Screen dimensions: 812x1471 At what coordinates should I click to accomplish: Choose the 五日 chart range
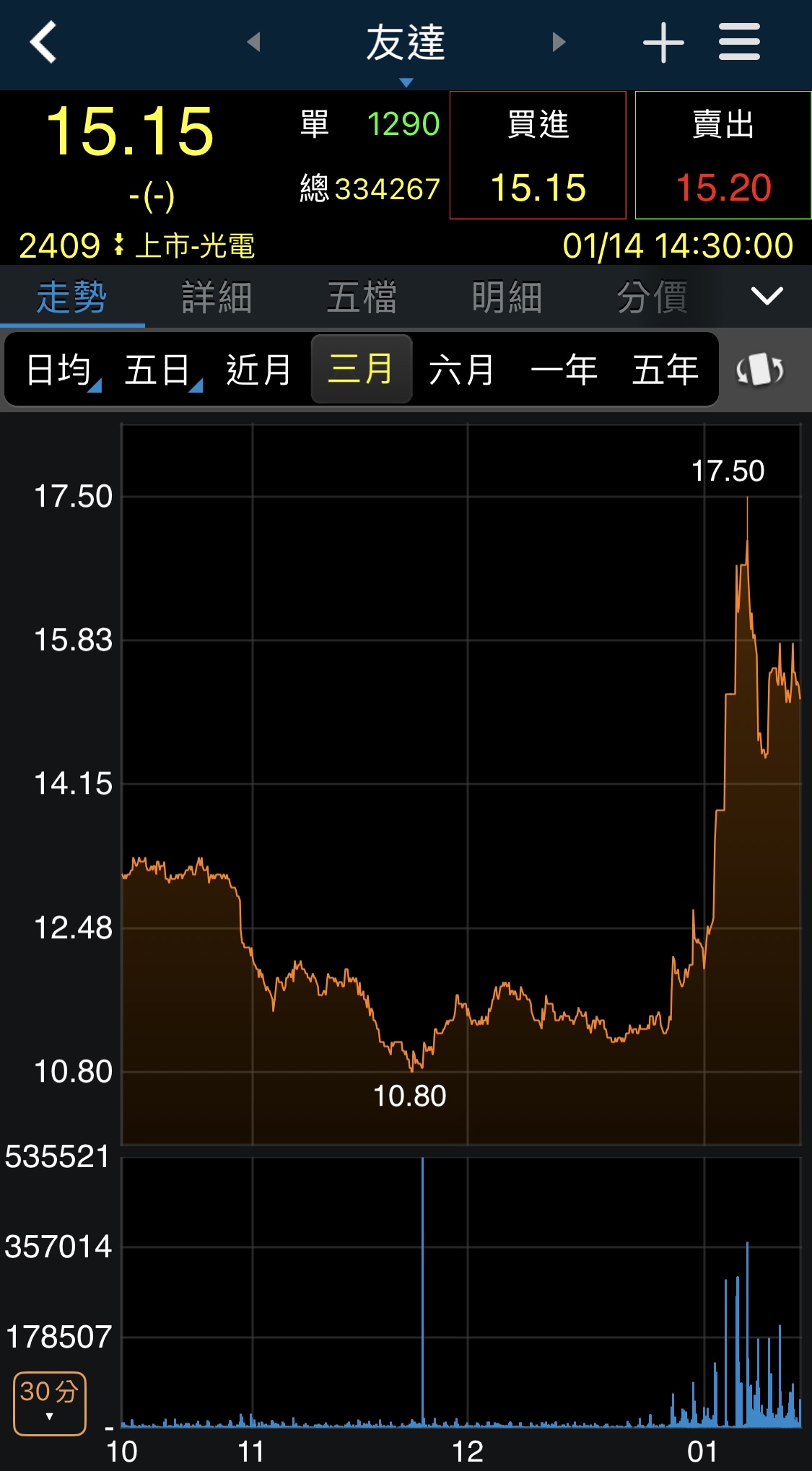159,370
